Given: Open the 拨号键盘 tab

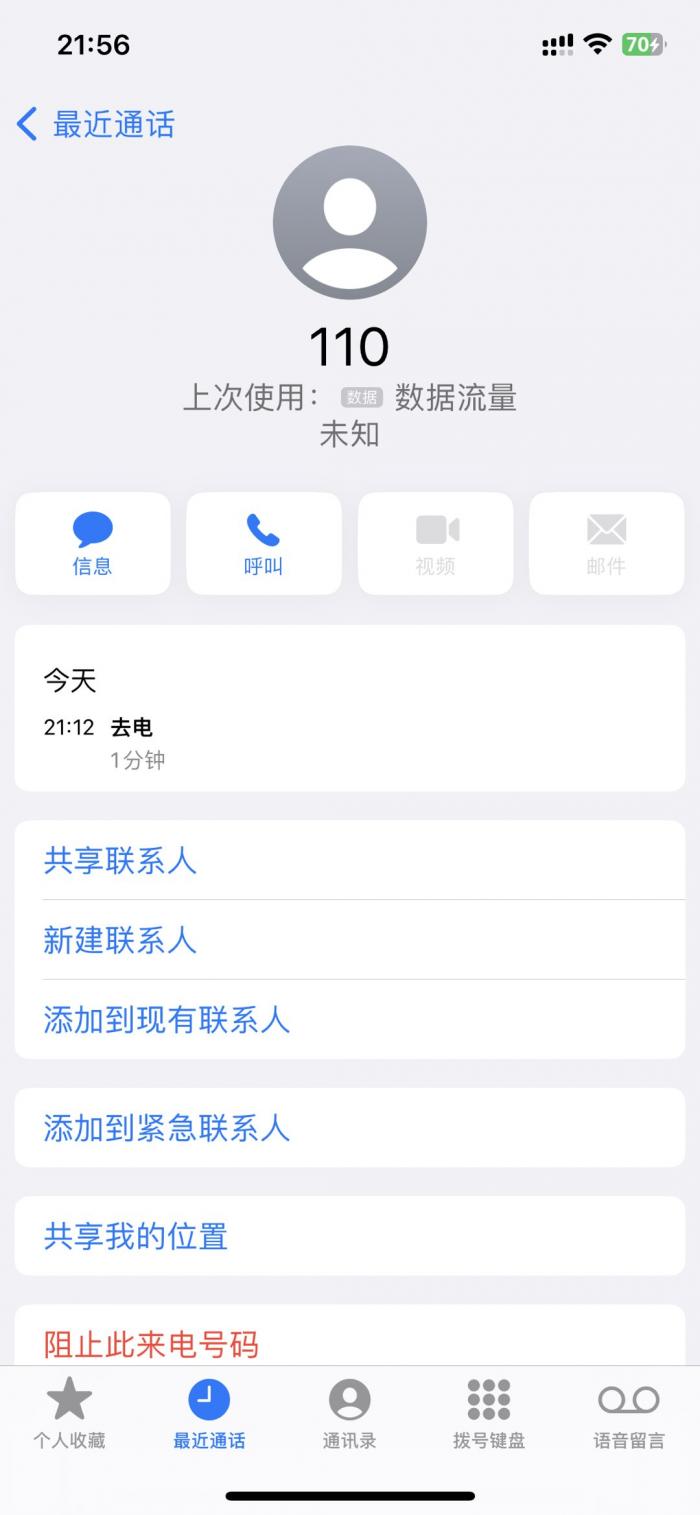Looking at the screenshot, I should 489,1413.
